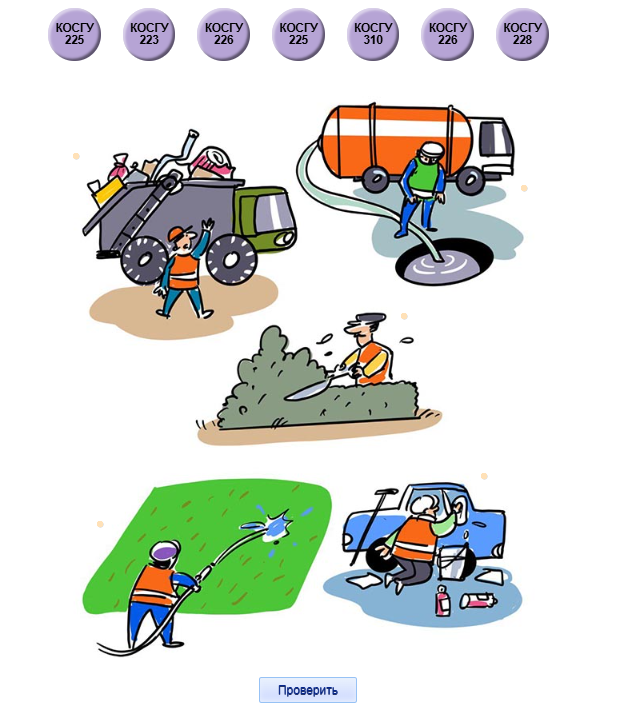Select the КОСГУ 310 chip

(373, 34)
